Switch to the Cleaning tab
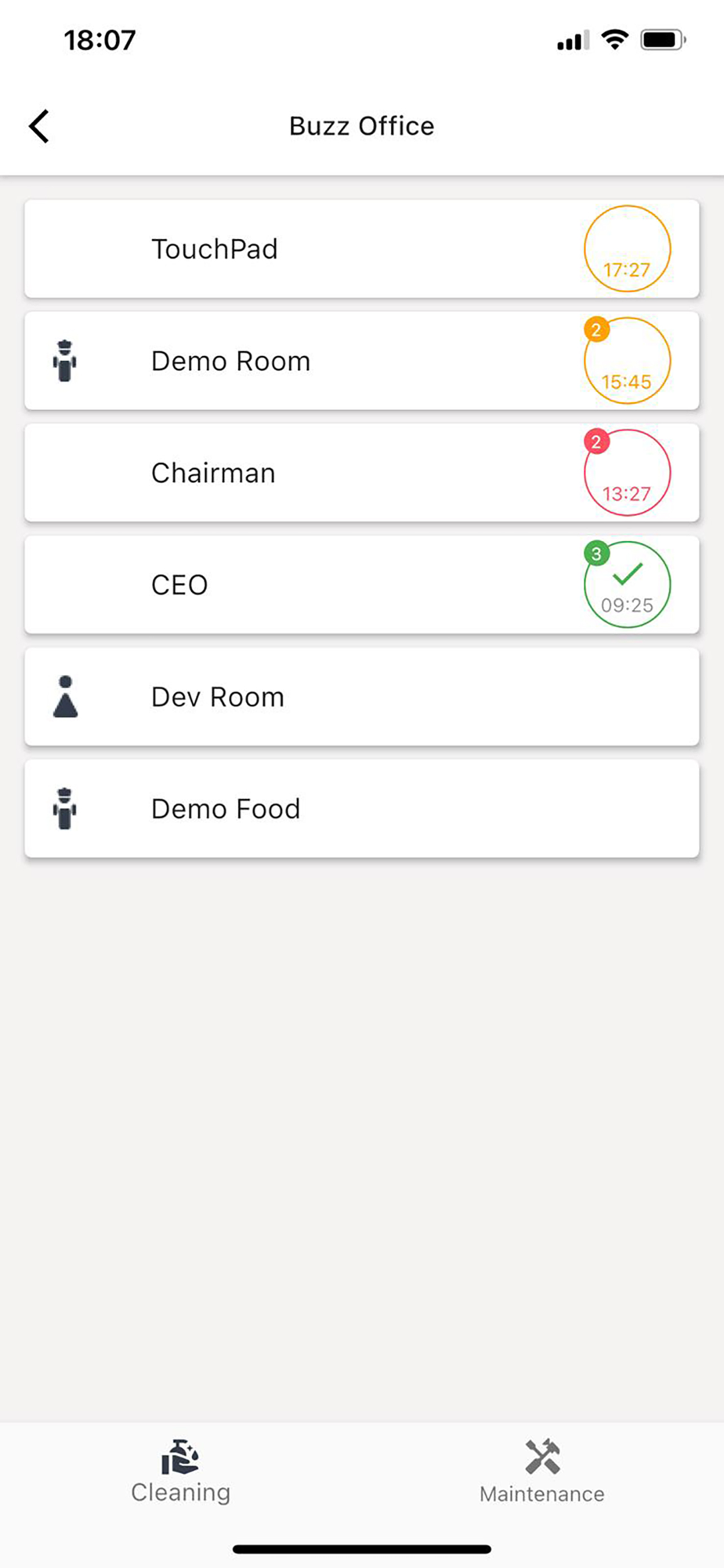The width and height of the screenshot is (724, 1568). [x=181, y=1472]
